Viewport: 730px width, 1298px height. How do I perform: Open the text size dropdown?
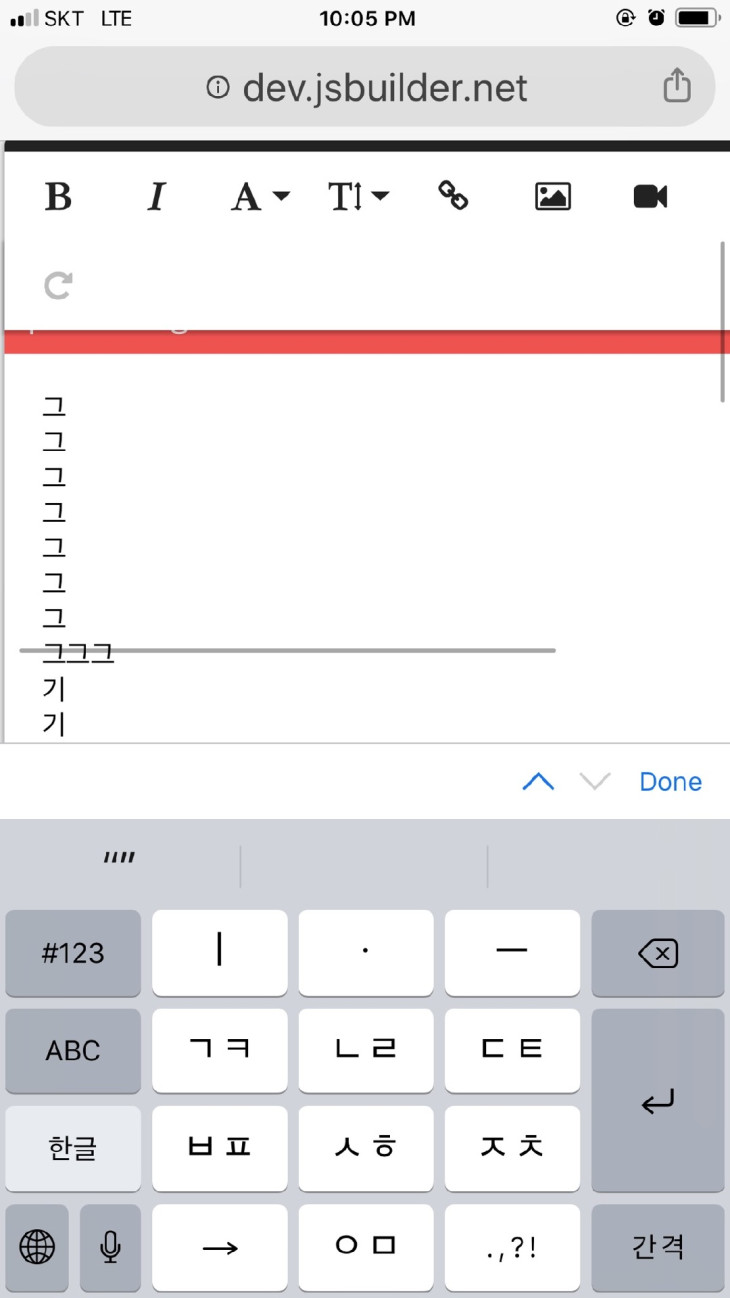point(356,196)
